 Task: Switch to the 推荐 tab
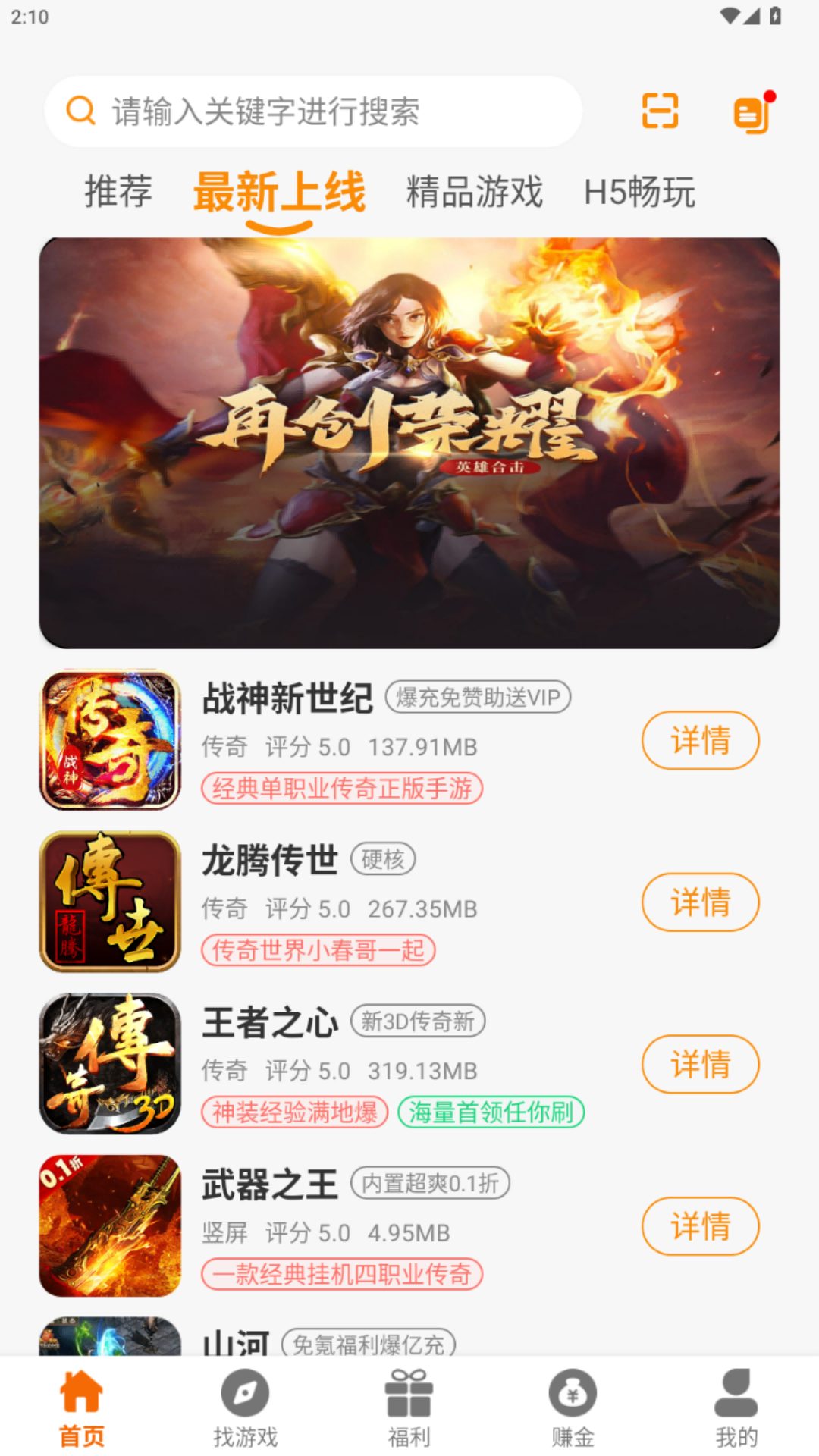tap(118, 191)
